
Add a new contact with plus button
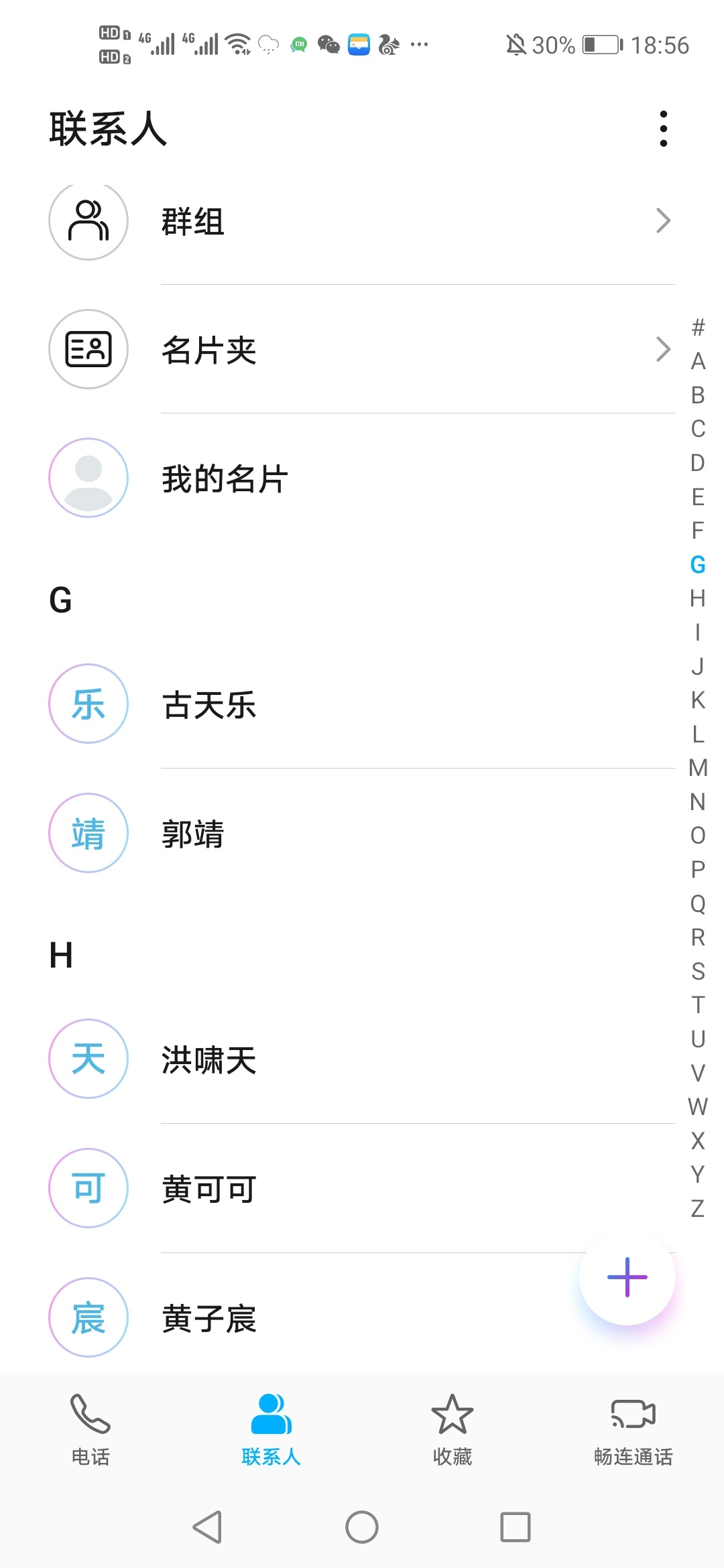[x=627, y=1277]
